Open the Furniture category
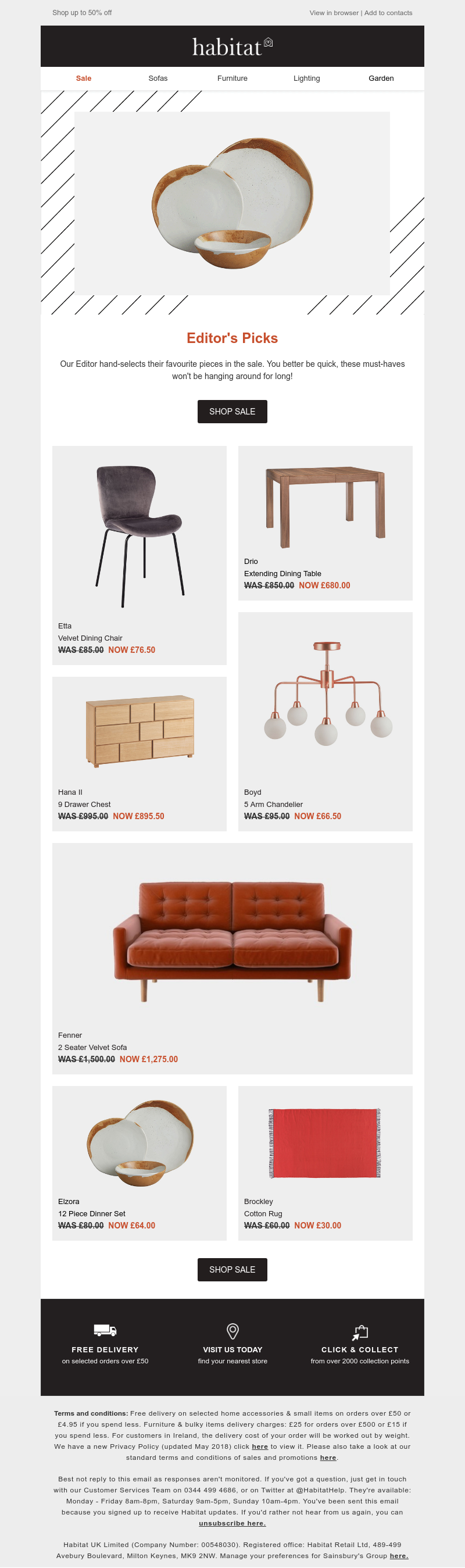 pyautogui.click(x=232, y=78)
